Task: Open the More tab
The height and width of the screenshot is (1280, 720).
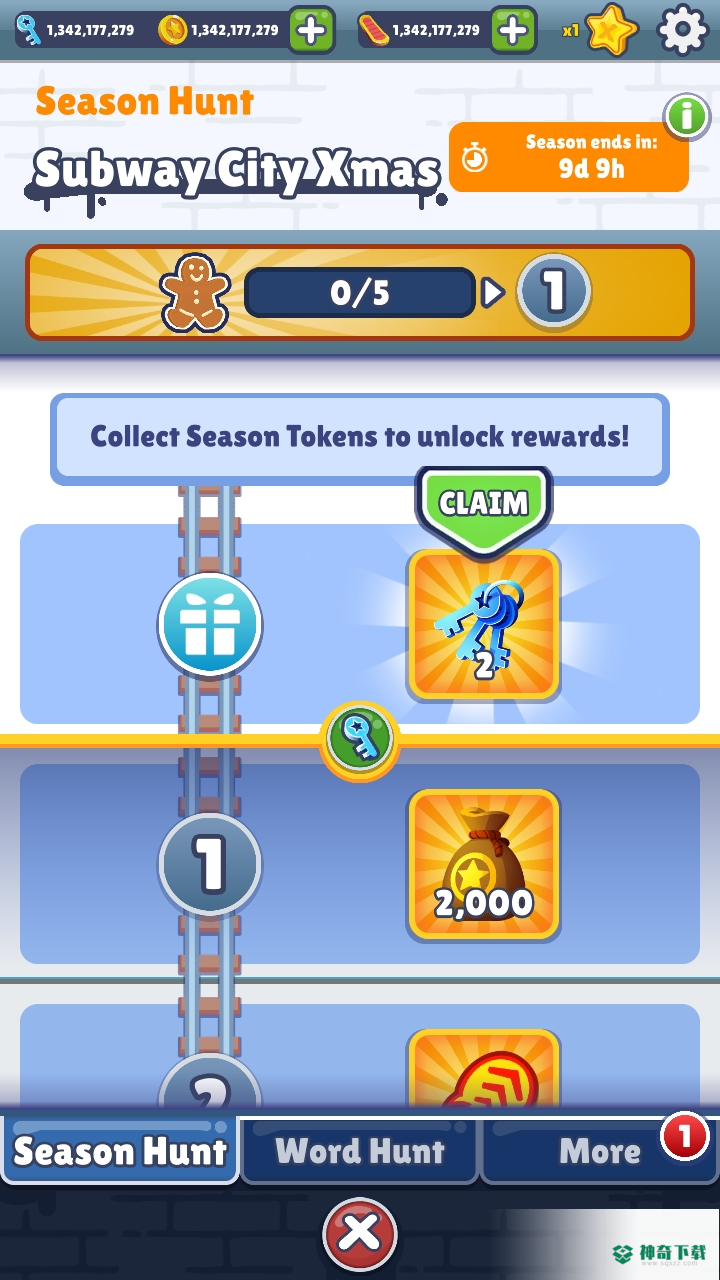Action: (x=600, y=1151)
